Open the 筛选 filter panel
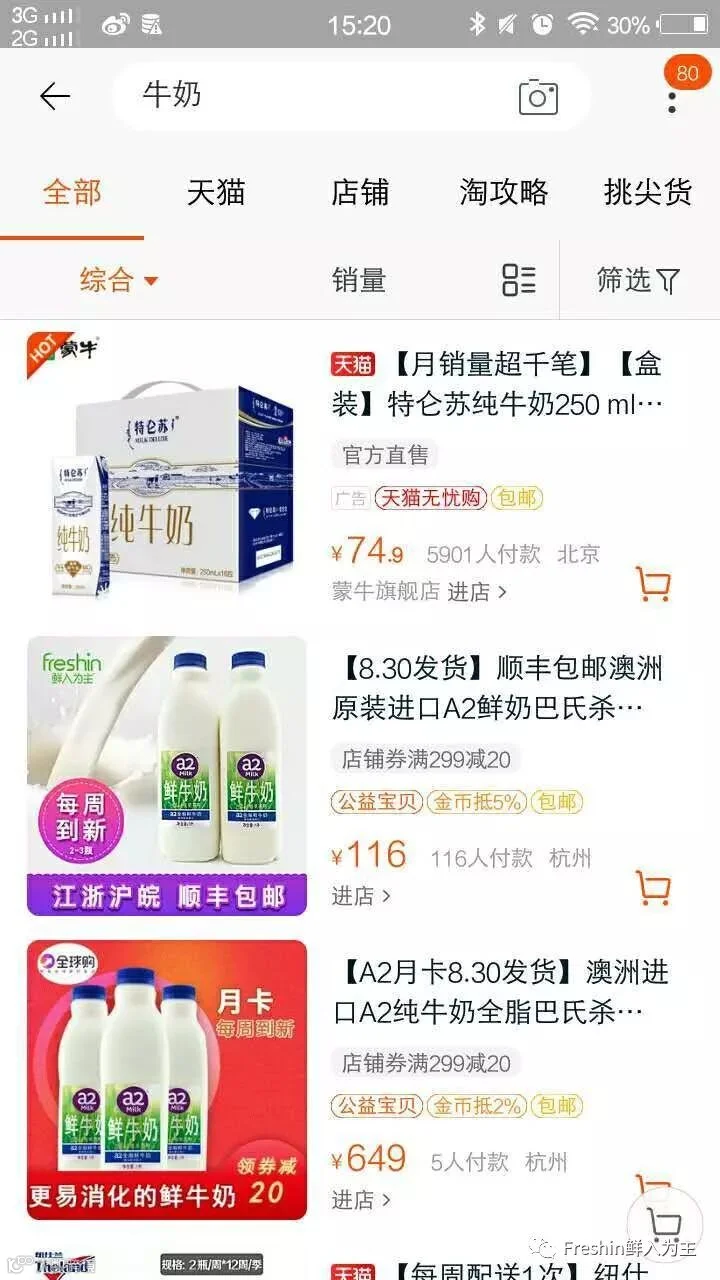 pyautogui.click(x=638, y=280)
